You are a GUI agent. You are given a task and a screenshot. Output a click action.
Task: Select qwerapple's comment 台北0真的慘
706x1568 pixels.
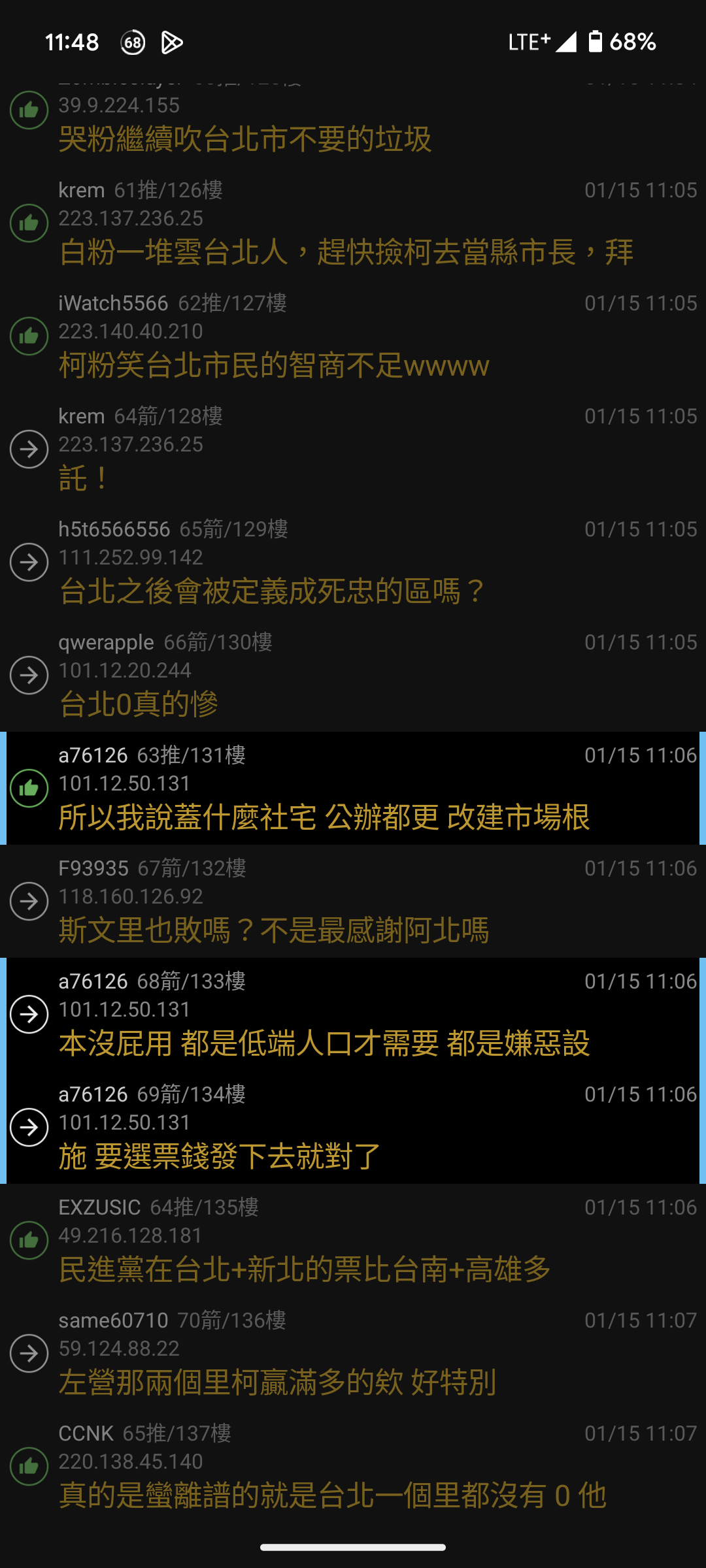coord(353,675)
